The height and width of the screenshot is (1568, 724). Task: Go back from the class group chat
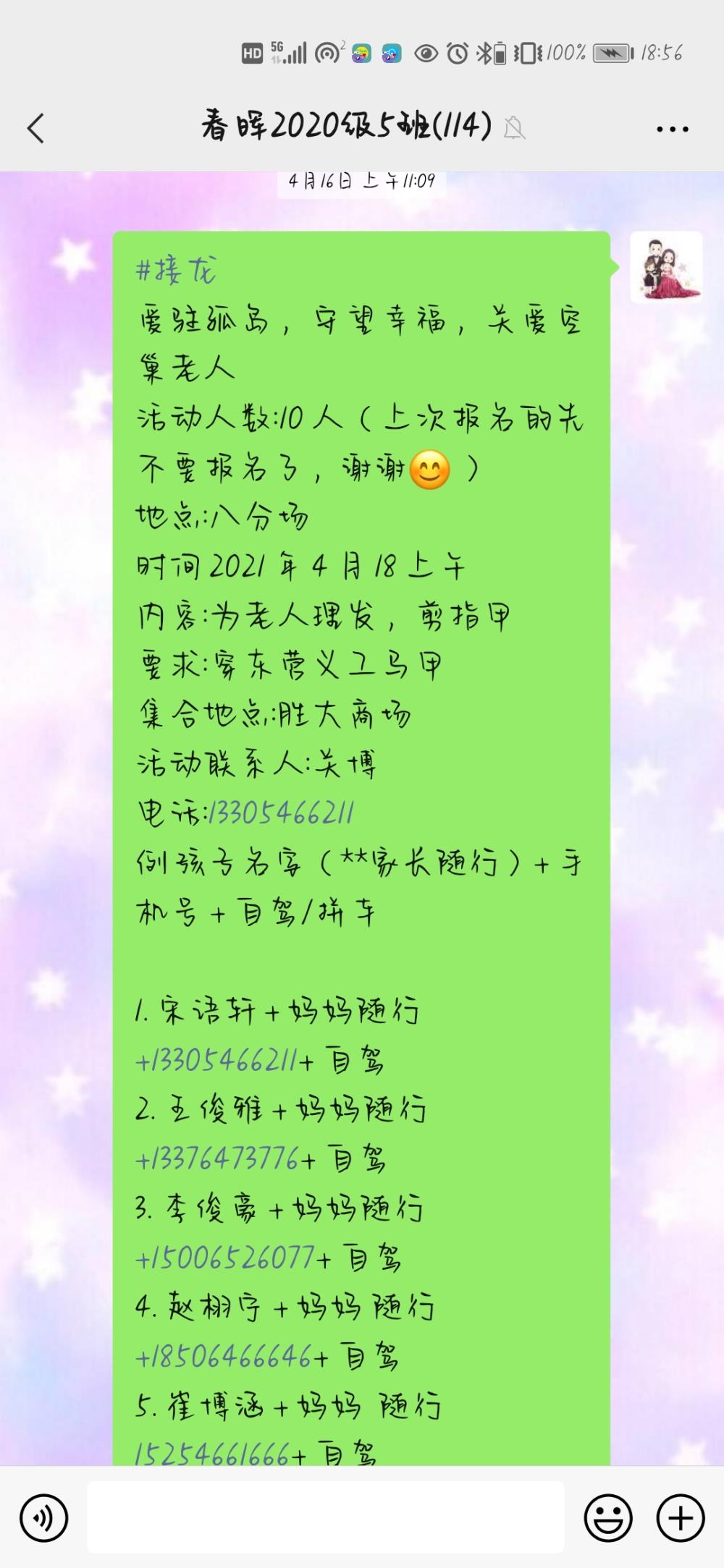point(35,129)
